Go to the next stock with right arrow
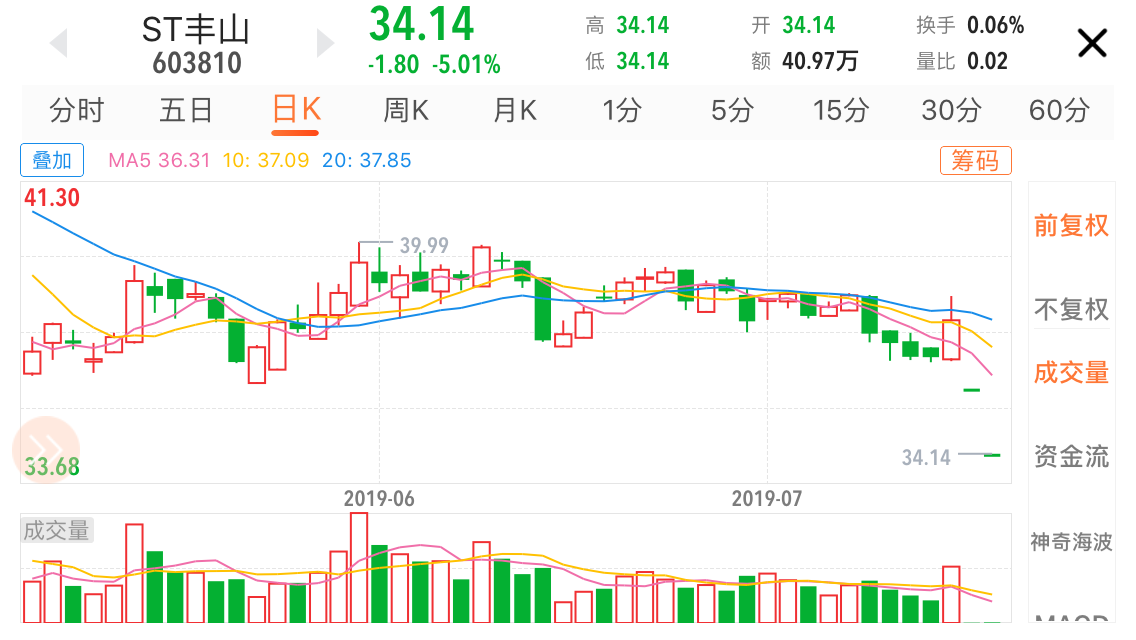The width and height of the screenshot is (1136, 640). point(325,43)
